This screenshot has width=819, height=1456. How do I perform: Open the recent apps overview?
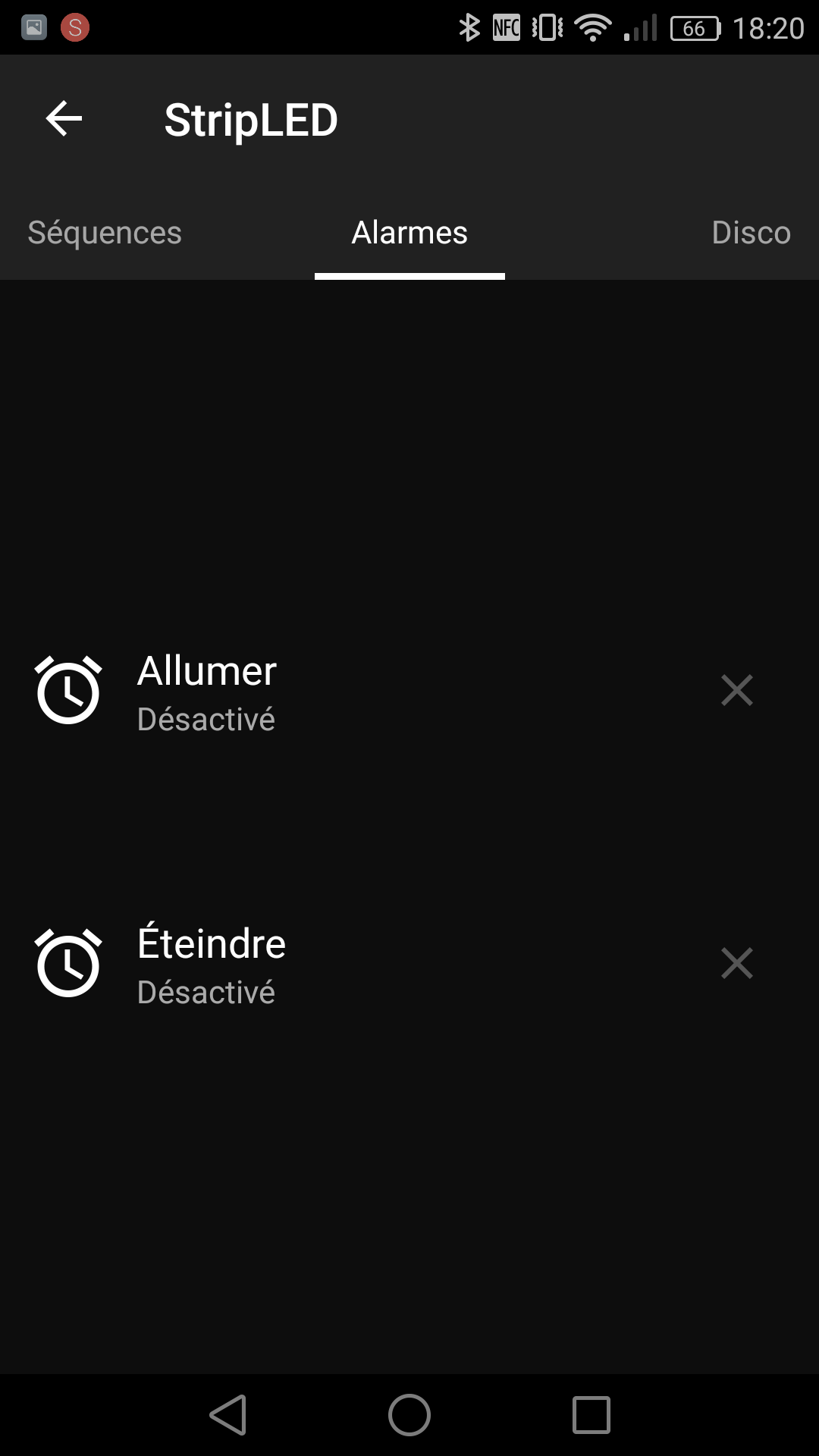coord(591,1415)
